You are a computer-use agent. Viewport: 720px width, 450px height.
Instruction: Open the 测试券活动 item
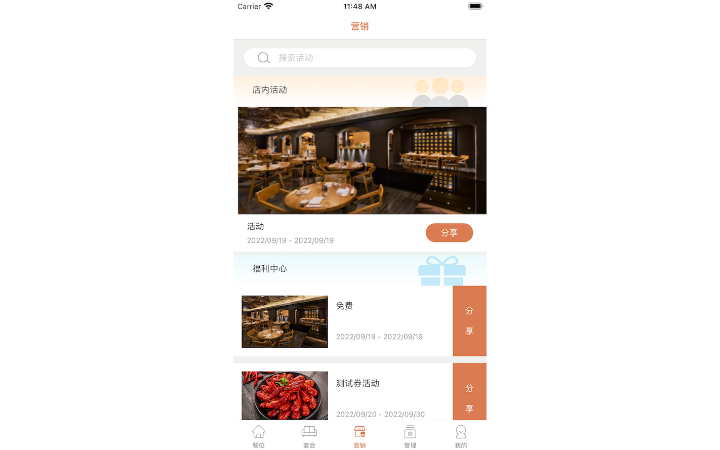point(345,395)
